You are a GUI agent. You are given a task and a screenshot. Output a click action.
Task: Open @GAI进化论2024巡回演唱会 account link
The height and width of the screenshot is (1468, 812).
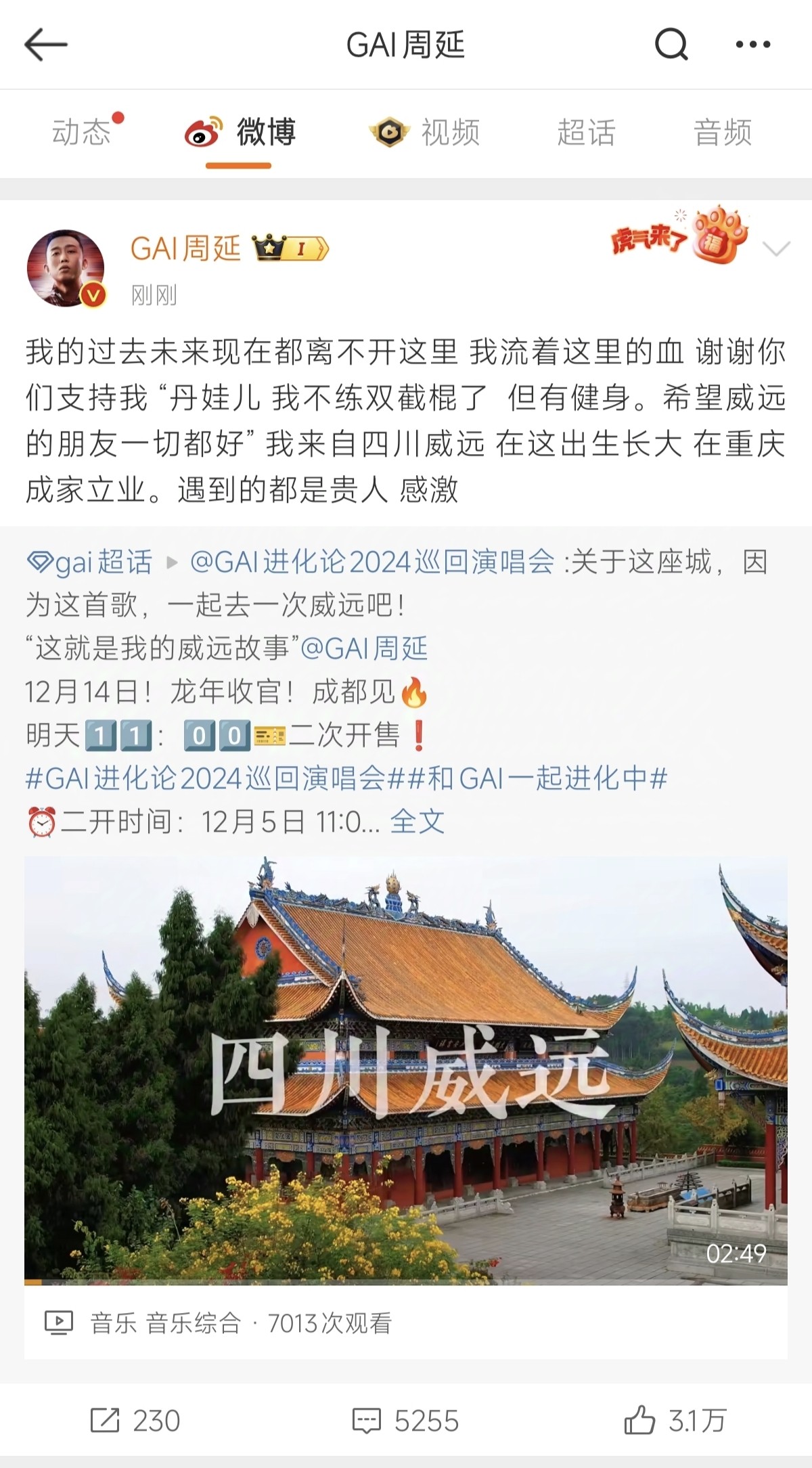pyautogui.click(x=371, y=562)
